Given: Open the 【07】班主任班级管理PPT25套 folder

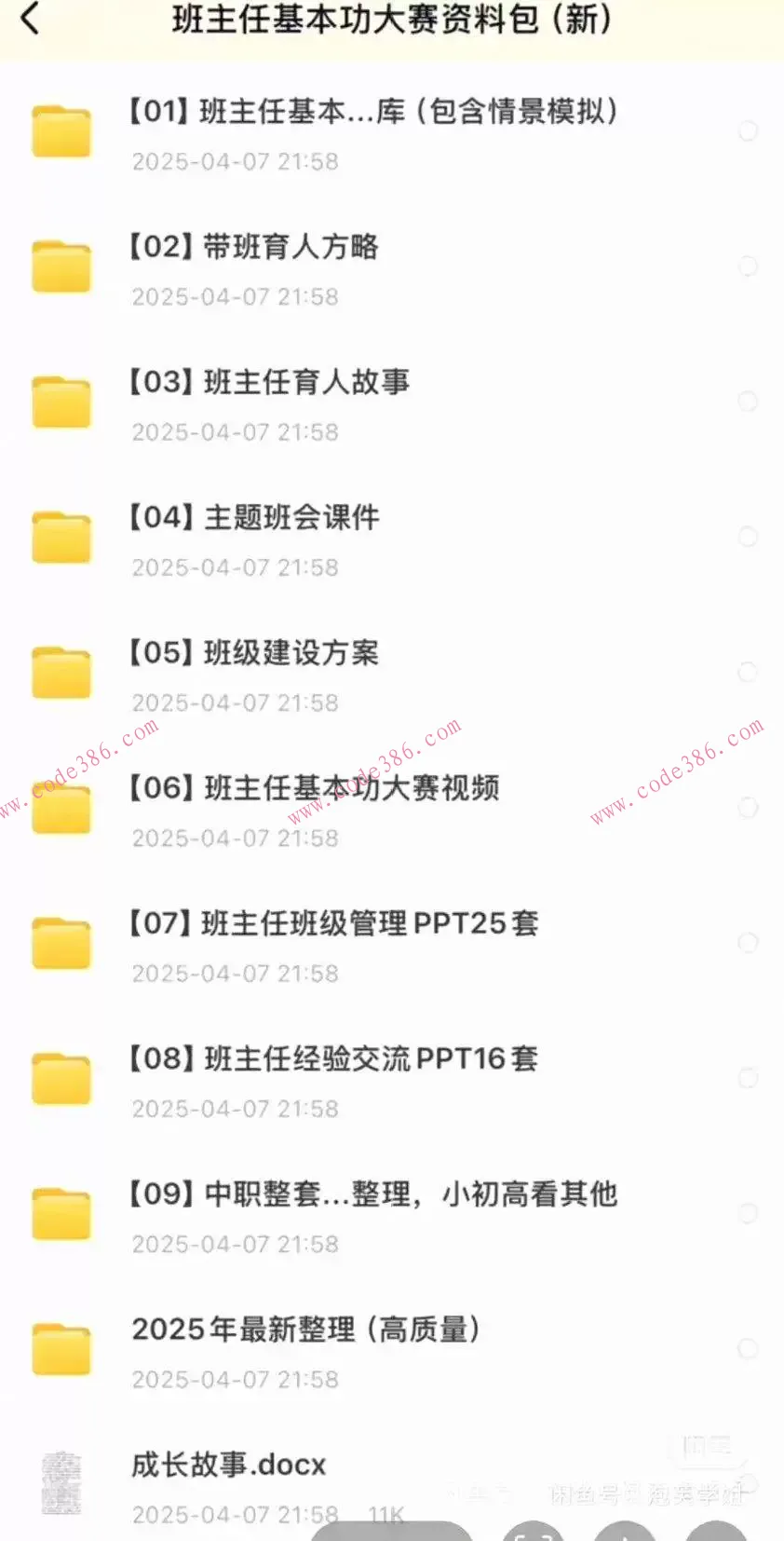Looking at the screenshot, I should click(333, 924).
